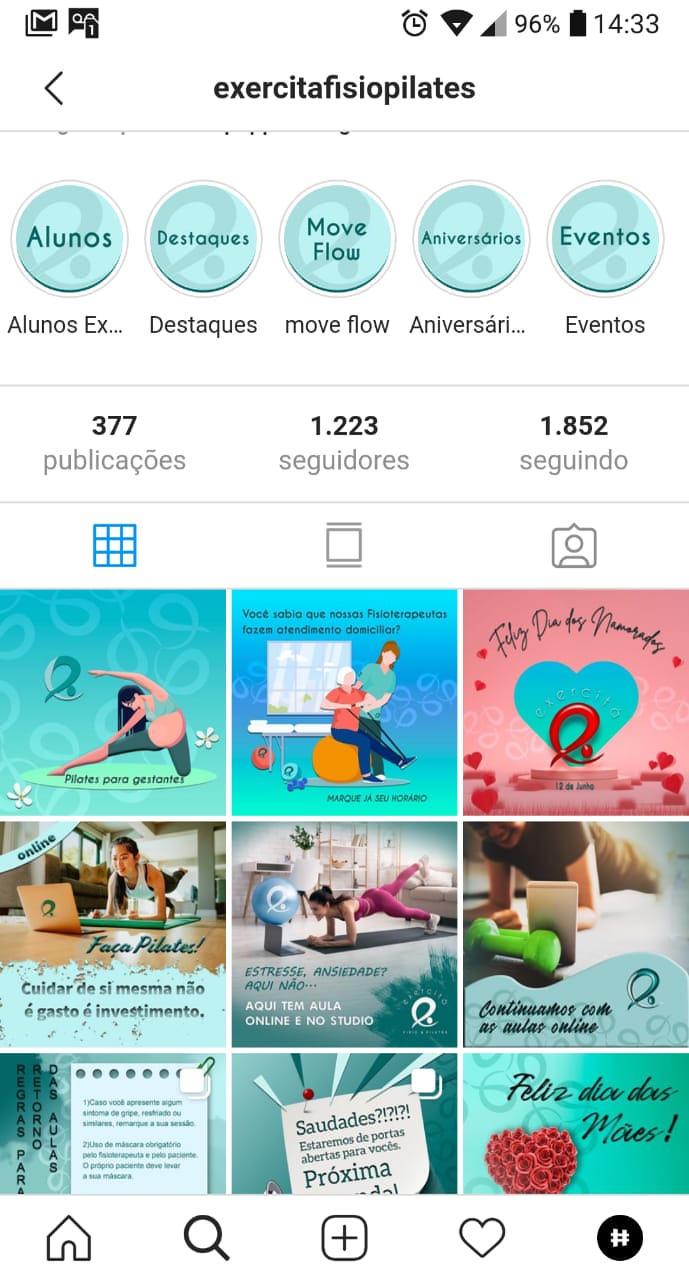Go back using the top arrow
Screen dimensions: 689x1280
pyautogui.click(x=54, y=88)
